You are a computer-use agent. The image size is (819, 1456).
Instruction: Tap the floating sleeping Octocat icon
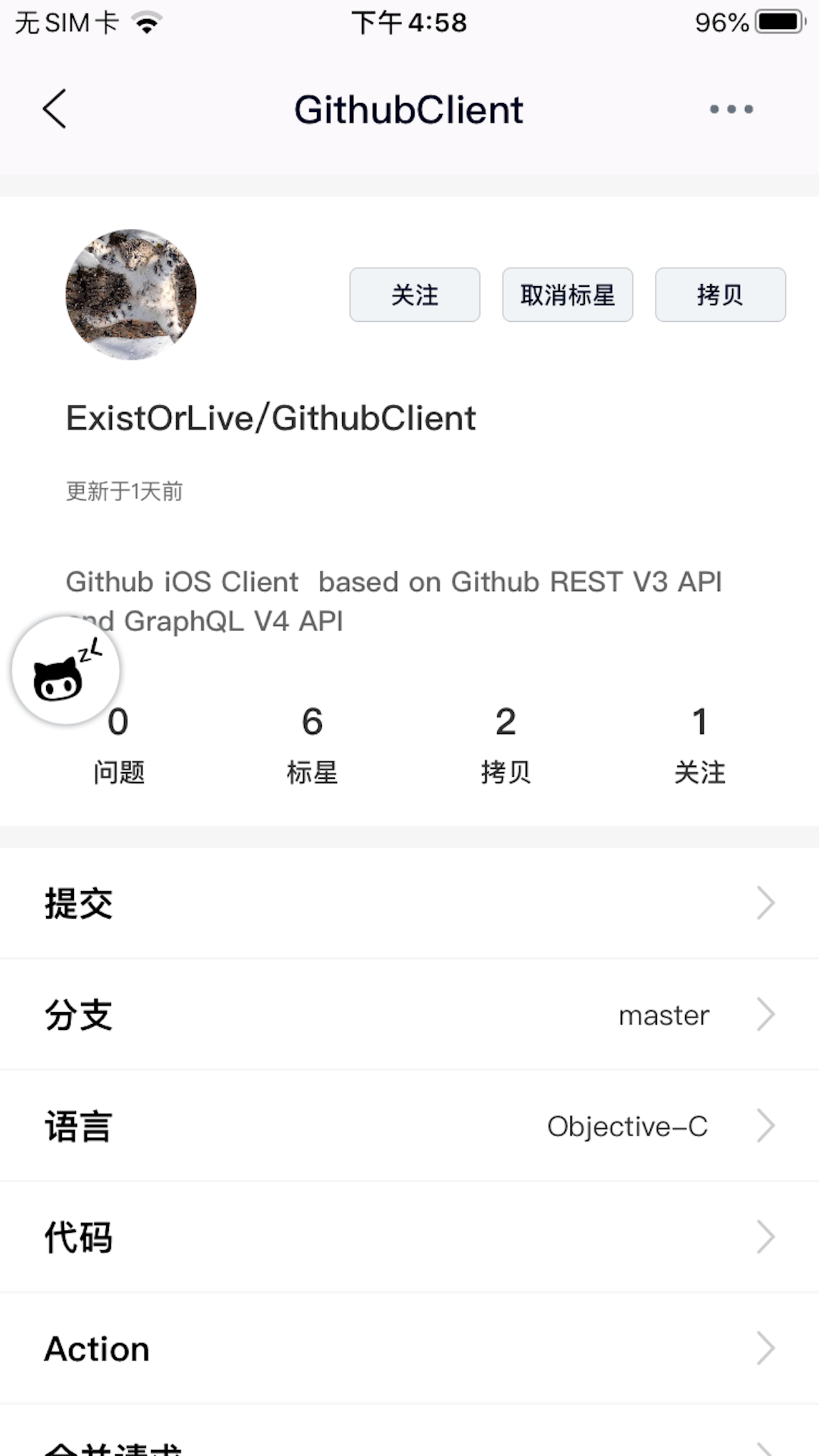pyautogui.click(x=65, y=670)
